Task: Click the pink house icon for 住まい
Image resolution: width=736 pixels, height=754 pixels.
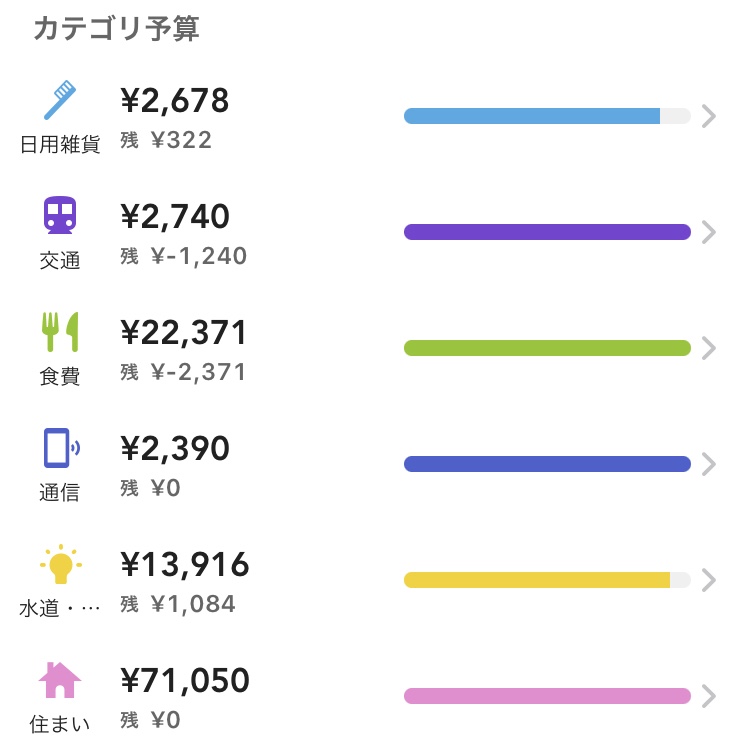Action: 60,679
